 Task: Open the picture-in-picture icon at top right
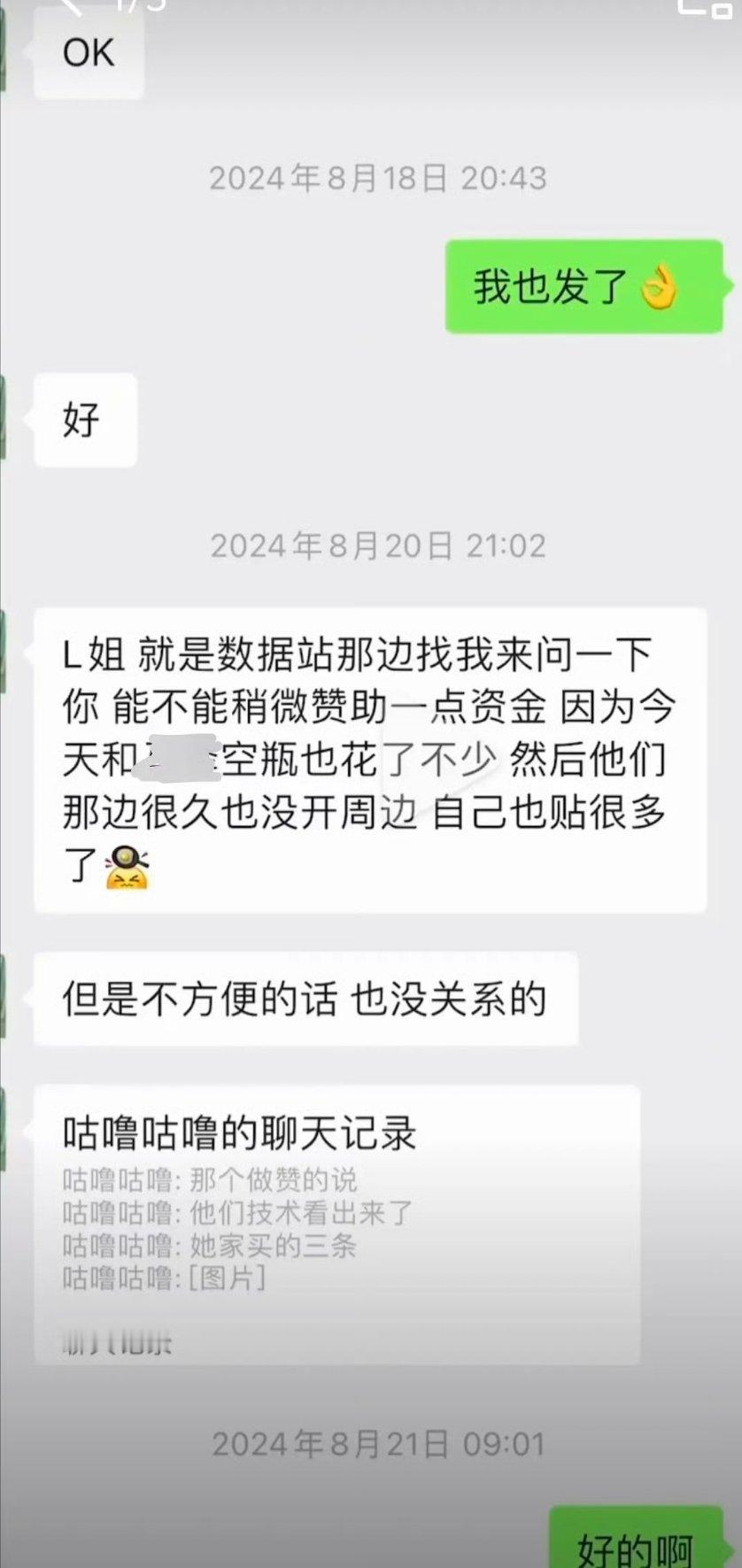708,9
